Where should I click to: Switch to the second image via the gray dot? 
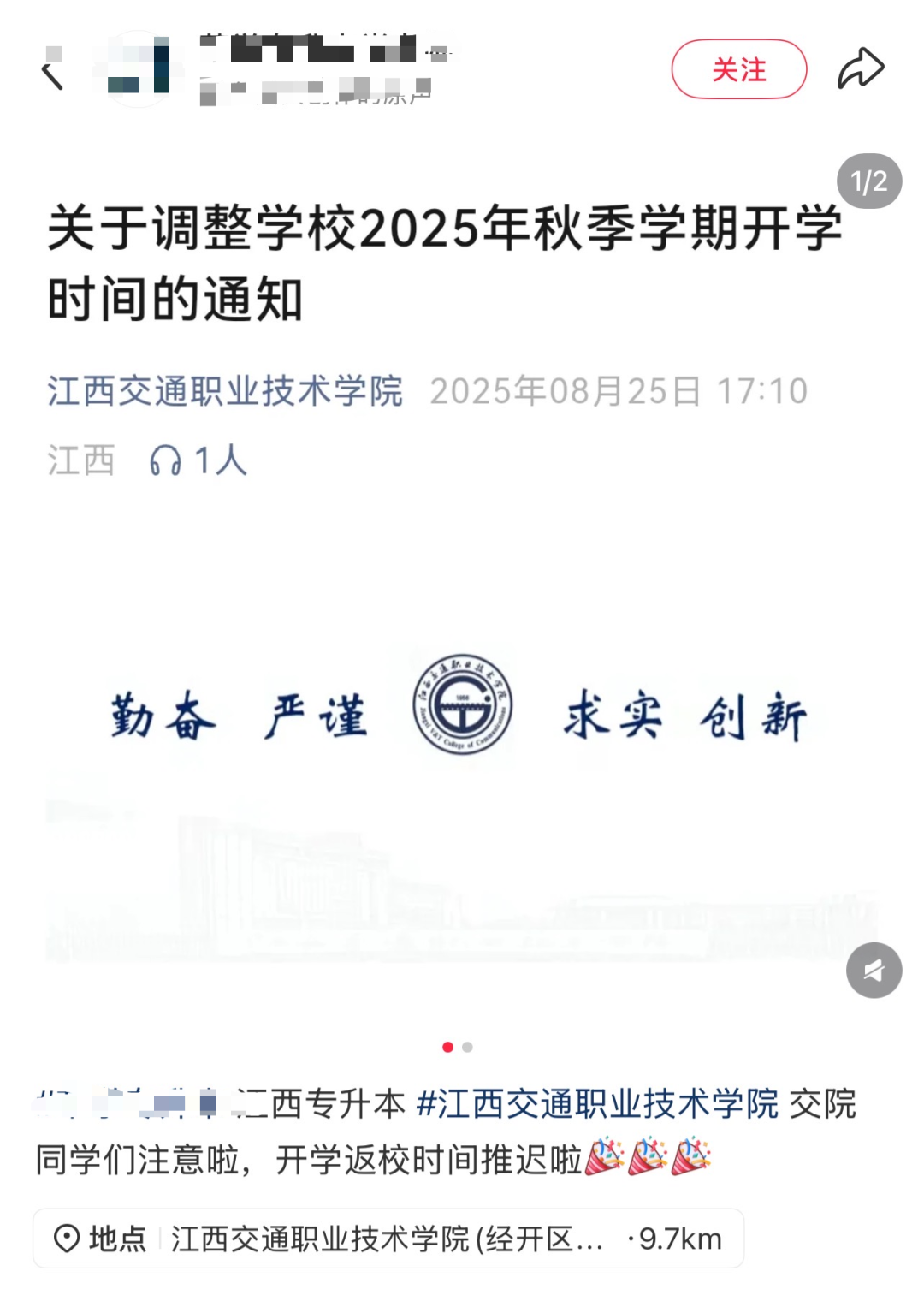[468, 1046]
